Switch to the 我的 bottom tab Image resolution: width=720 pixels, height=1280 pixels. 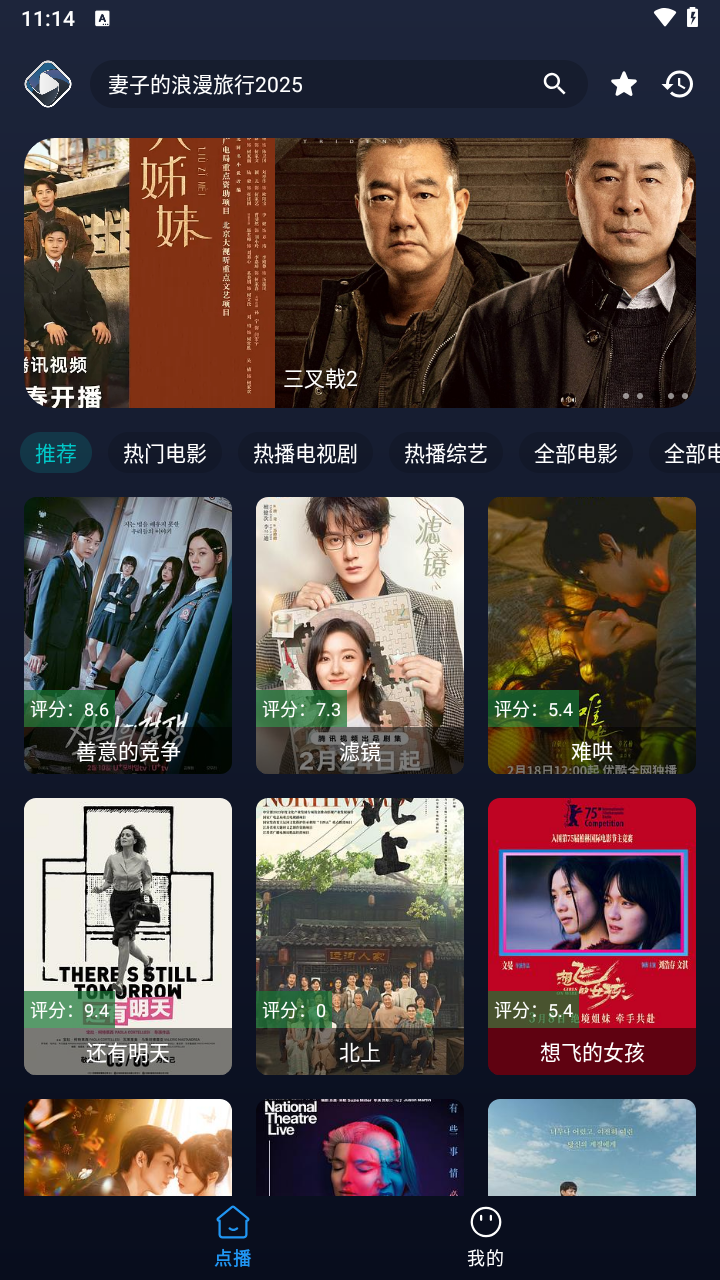[x=486, y=1236]
